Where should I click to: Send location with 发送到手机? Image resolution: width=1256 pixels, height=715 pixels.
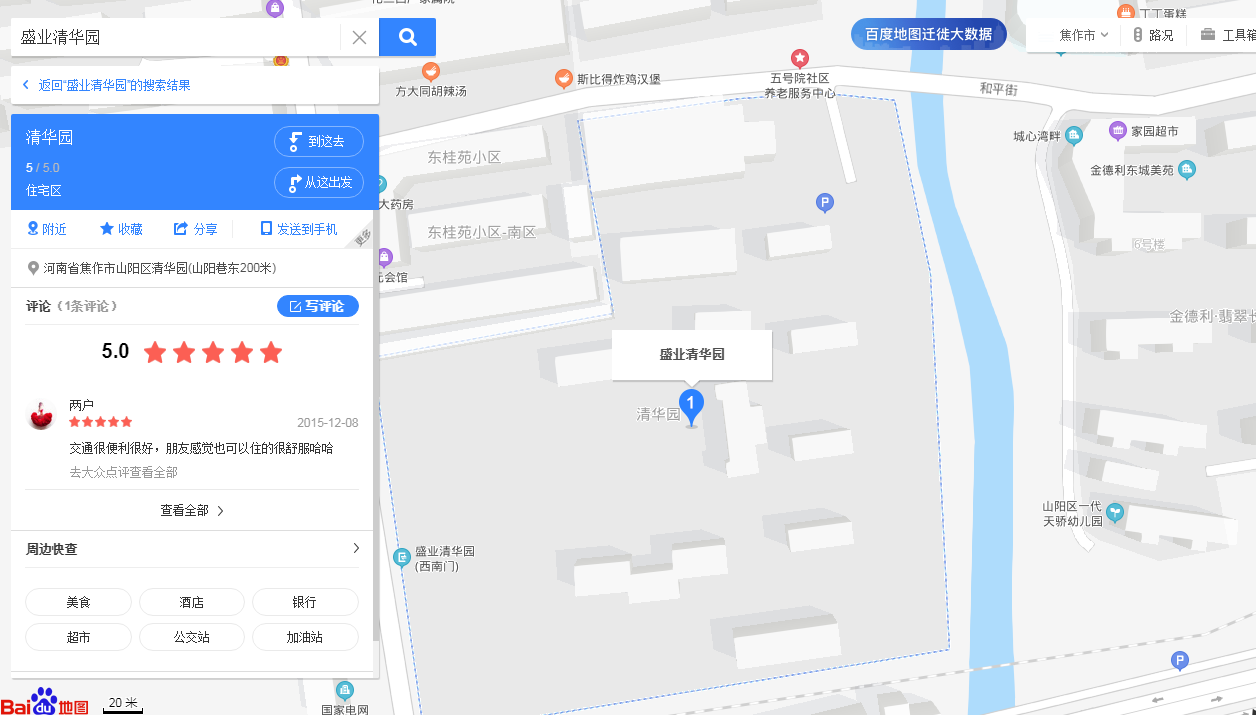click(298, 229)
